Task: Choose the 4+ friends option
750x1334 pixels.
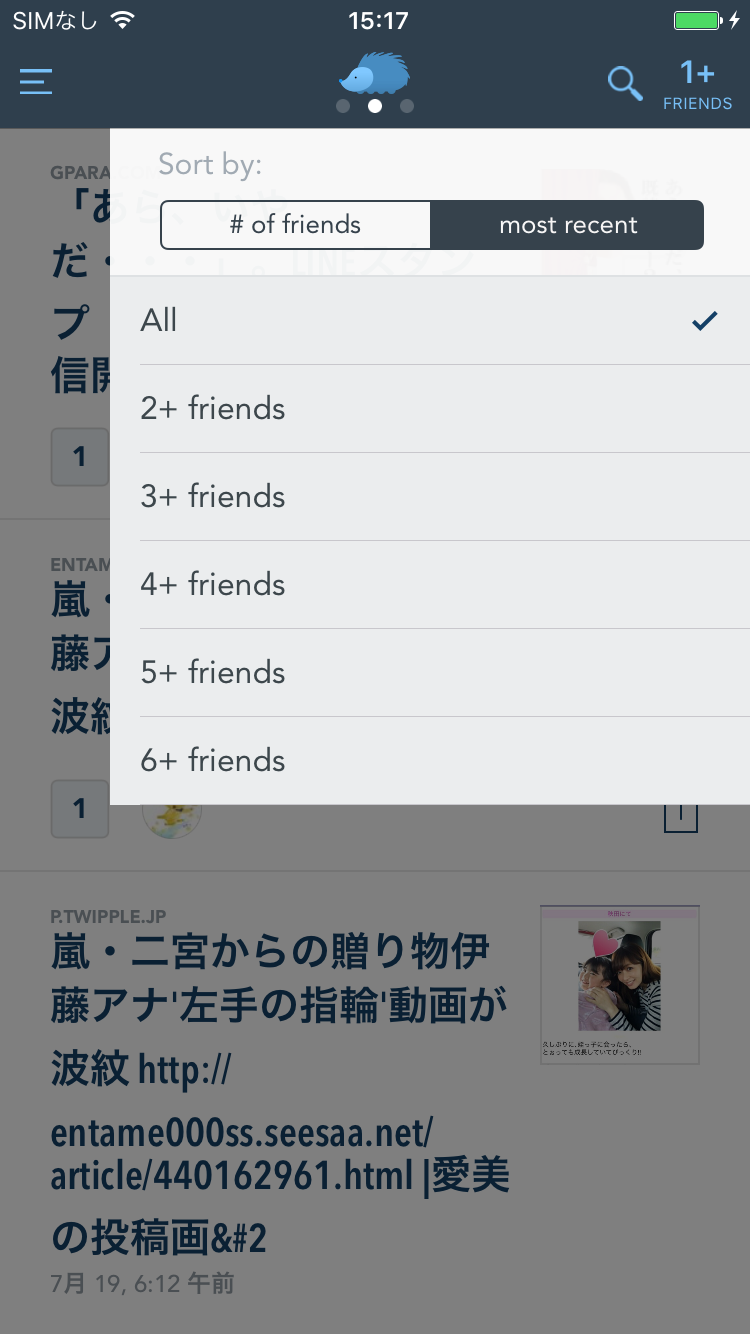Action: (x=430, y=585)
